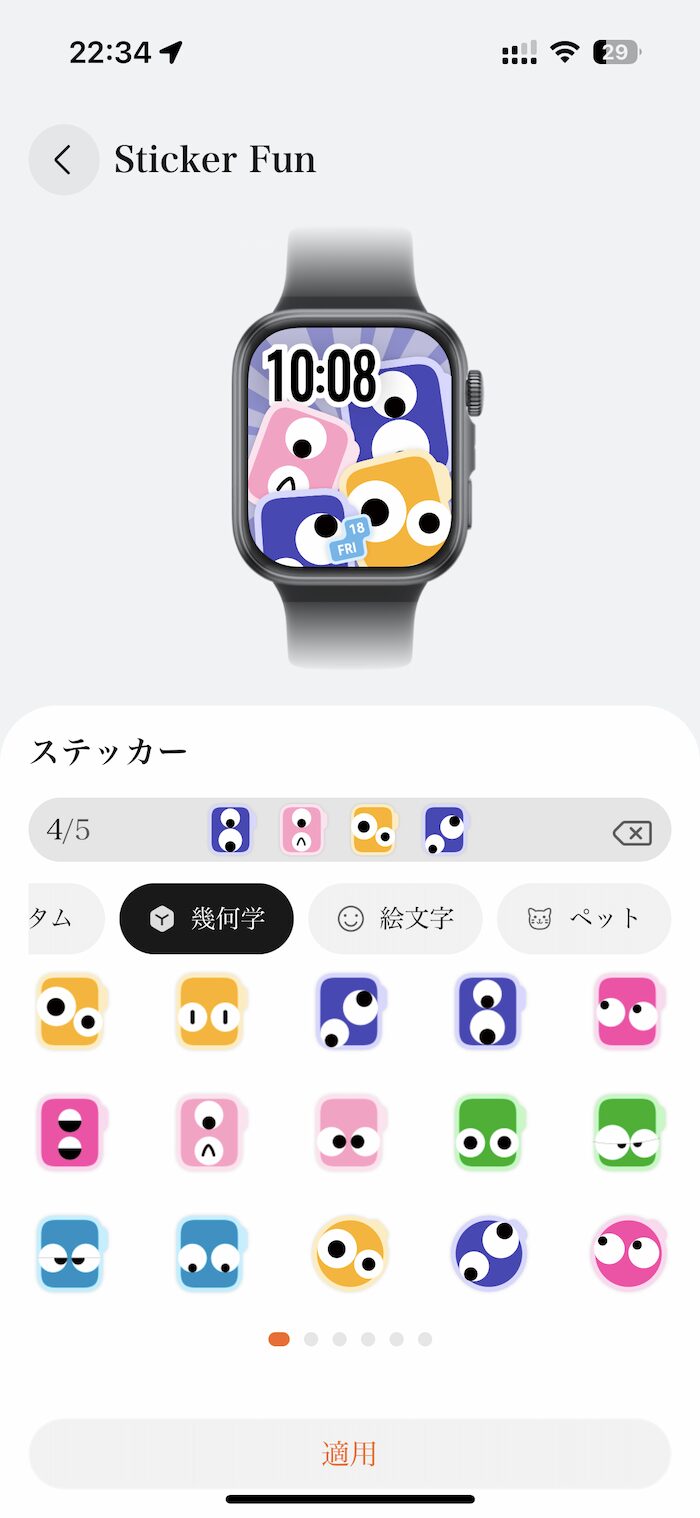Apply the watch face with 適用

[349, 1454]
